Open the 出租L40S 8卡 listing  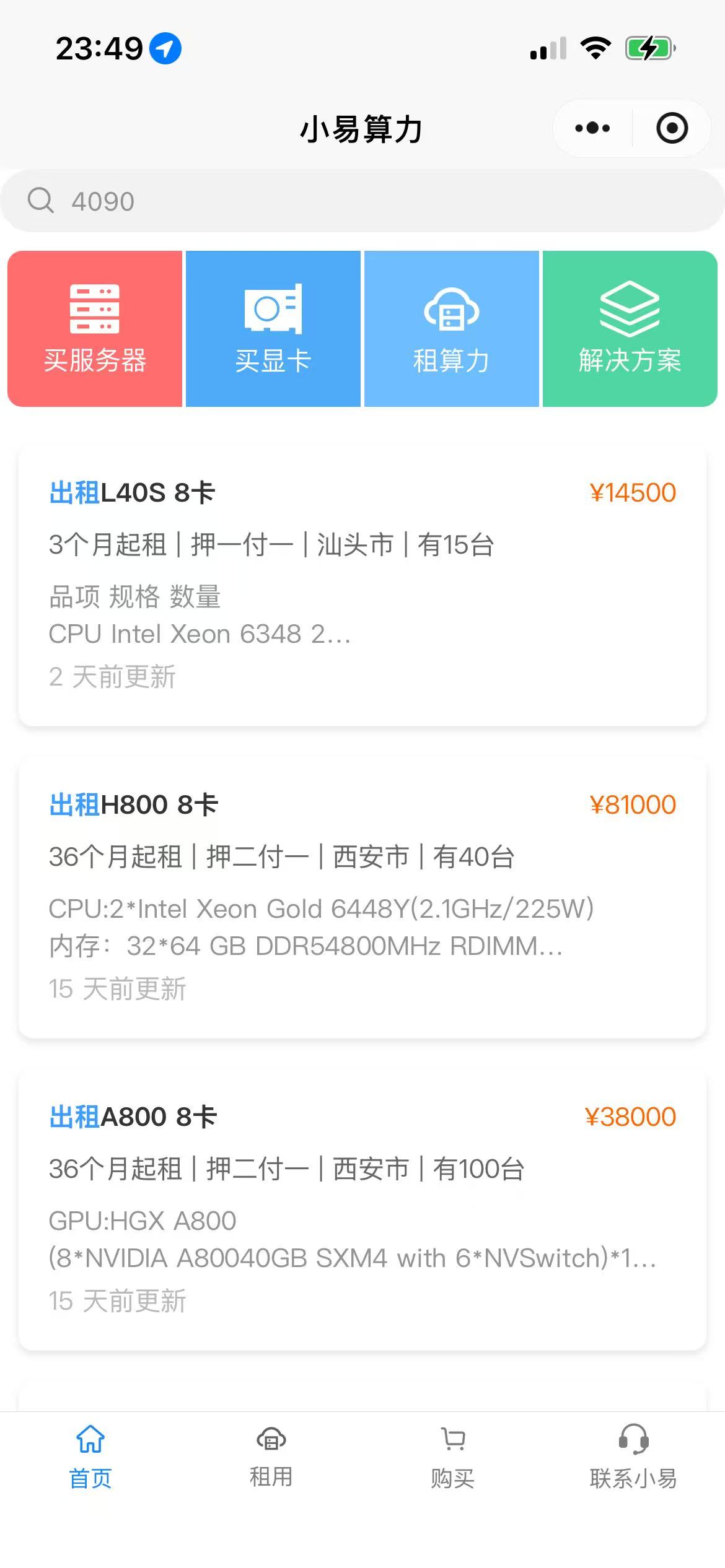click(362, 586)
